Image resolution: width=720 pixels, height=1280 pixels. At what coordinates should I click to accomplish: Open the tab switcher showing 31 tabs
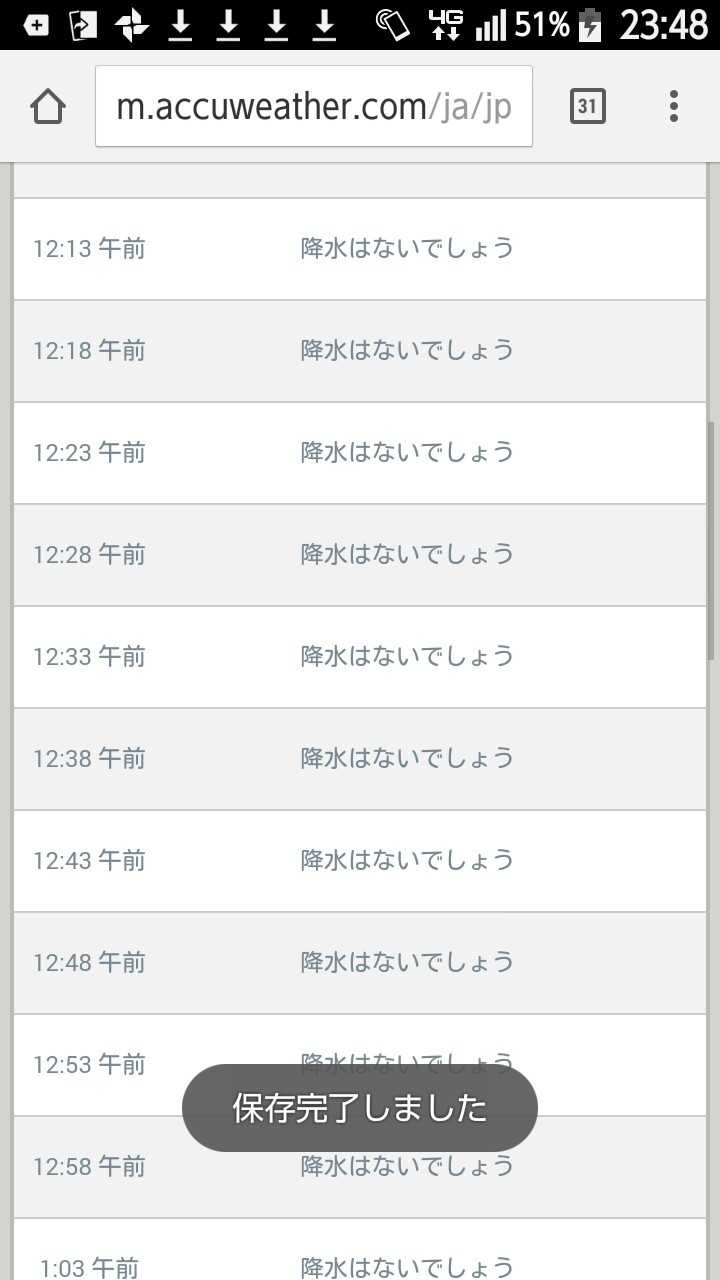(588, 106)
